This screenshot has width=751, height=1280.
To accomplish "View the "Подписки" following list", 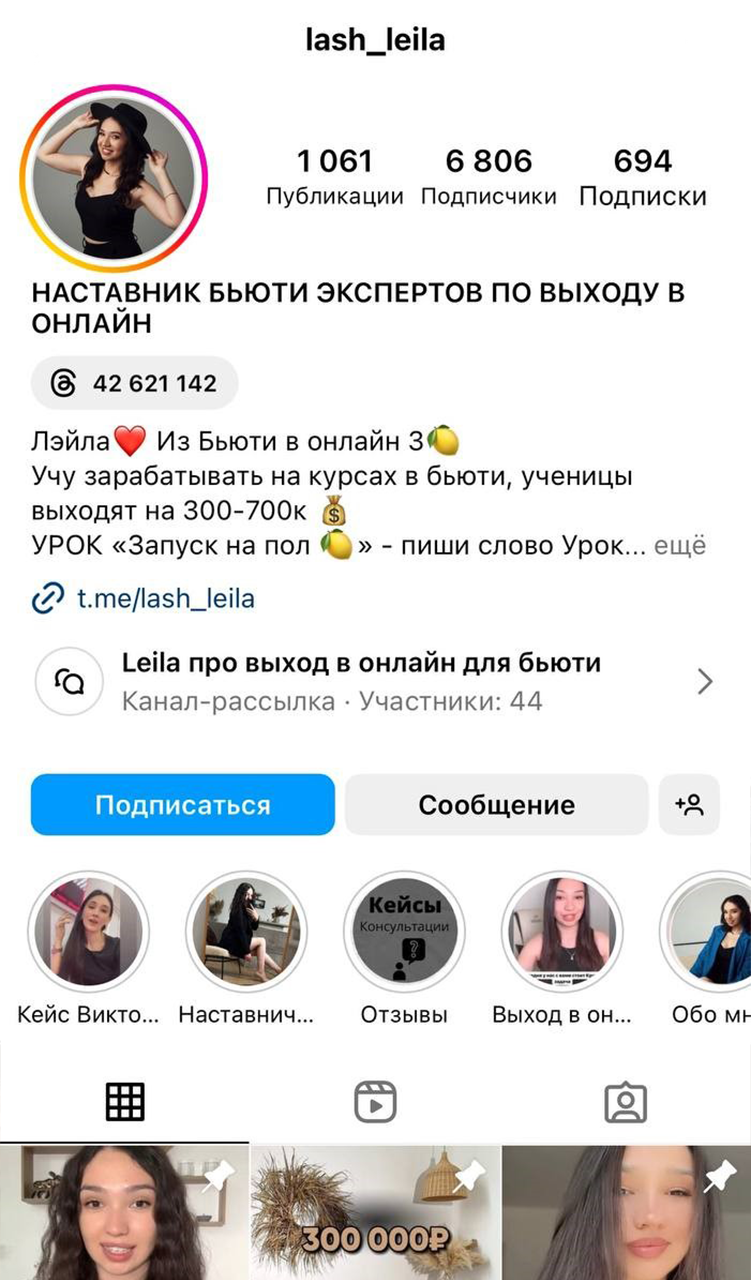I will (642, 176).
